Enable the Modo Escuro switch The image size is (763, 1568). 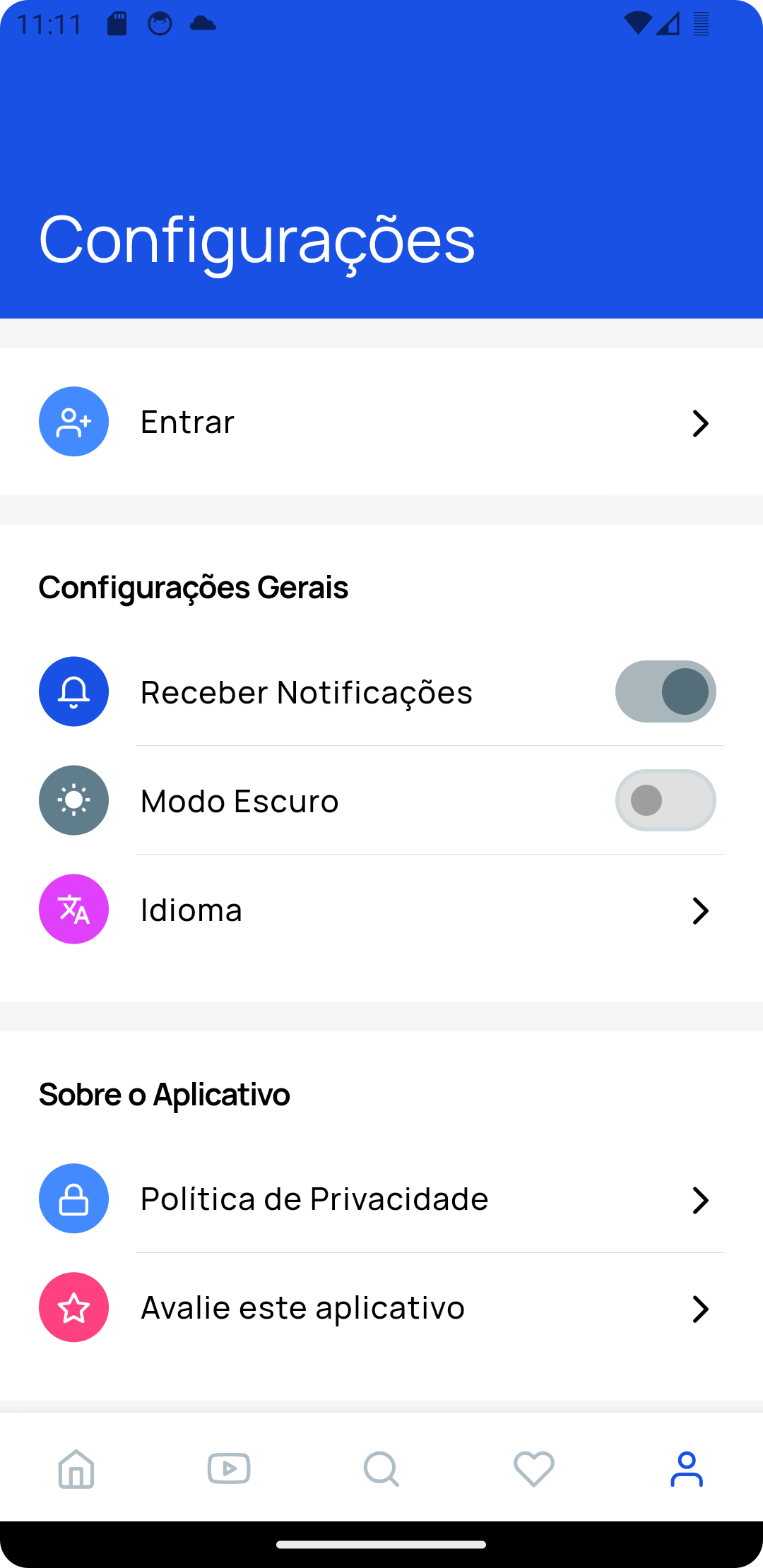click(665, 800)
